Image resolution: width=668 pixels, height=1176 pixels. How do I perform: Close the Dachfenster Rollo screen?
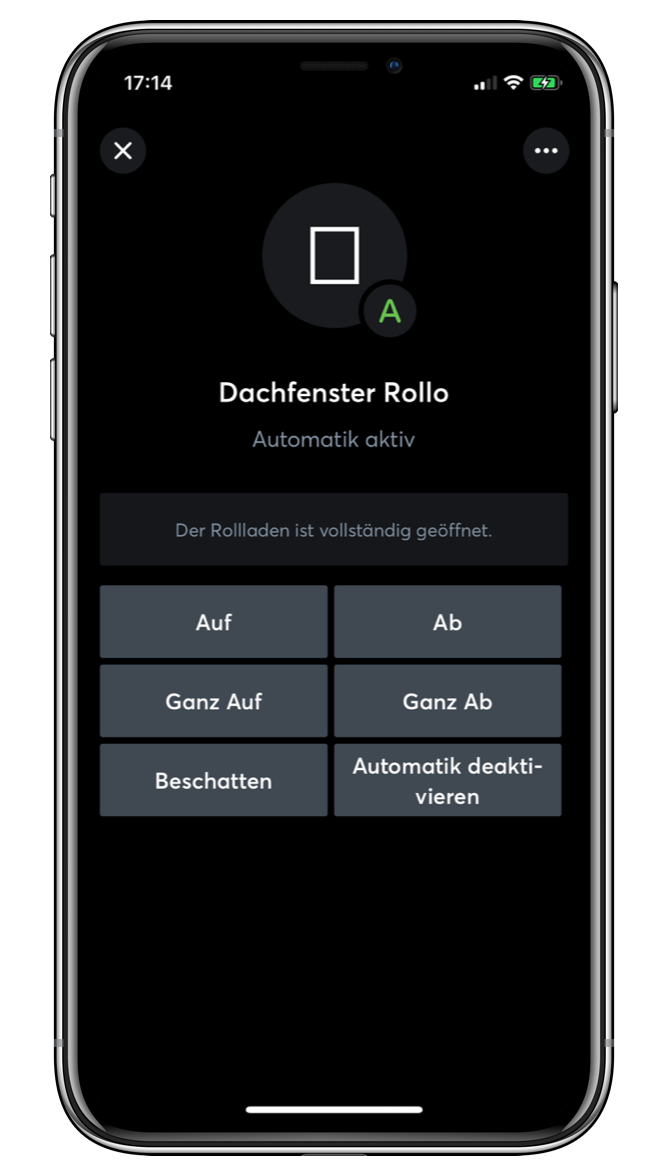tap(123, 151)
